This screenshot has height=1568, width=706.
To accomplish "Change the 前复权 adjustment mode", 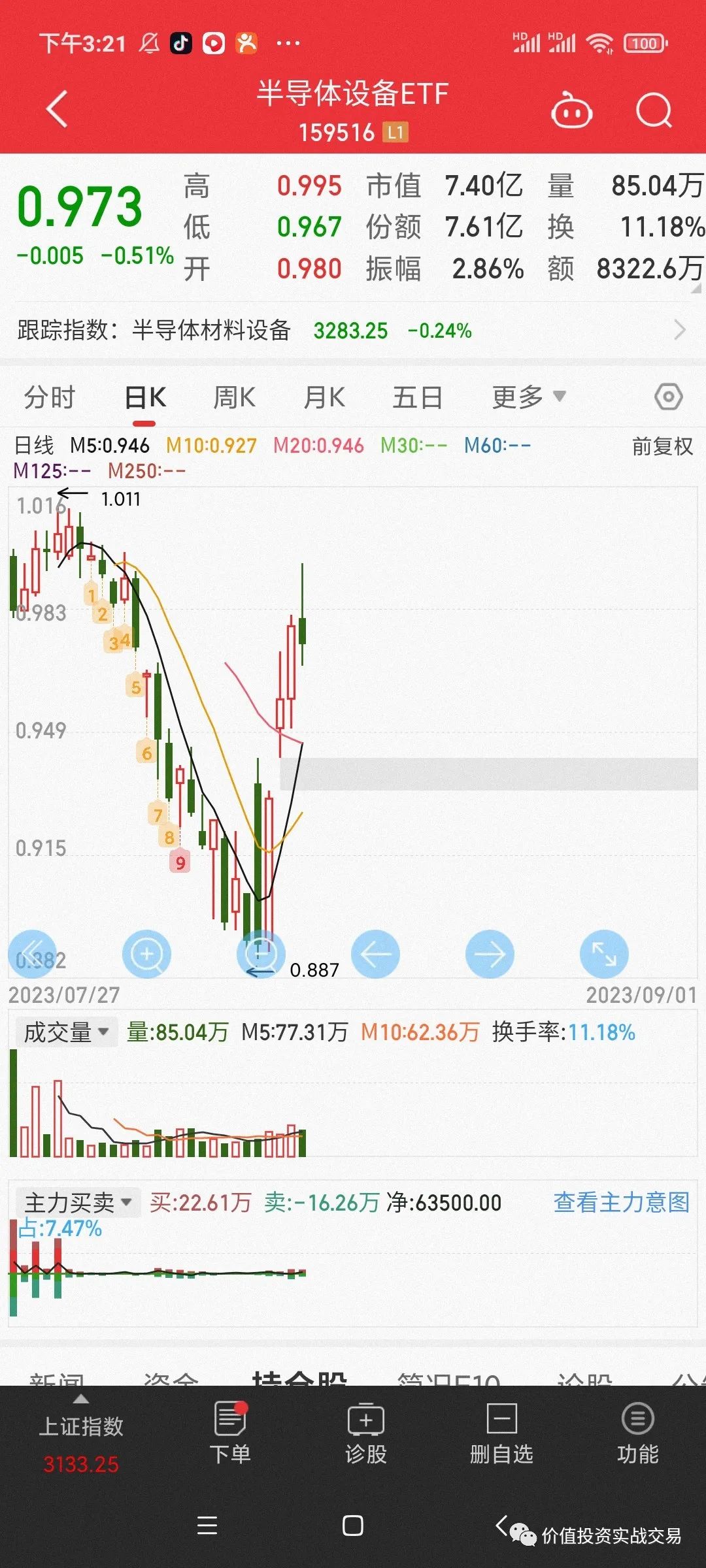I will tap(662, 446).
